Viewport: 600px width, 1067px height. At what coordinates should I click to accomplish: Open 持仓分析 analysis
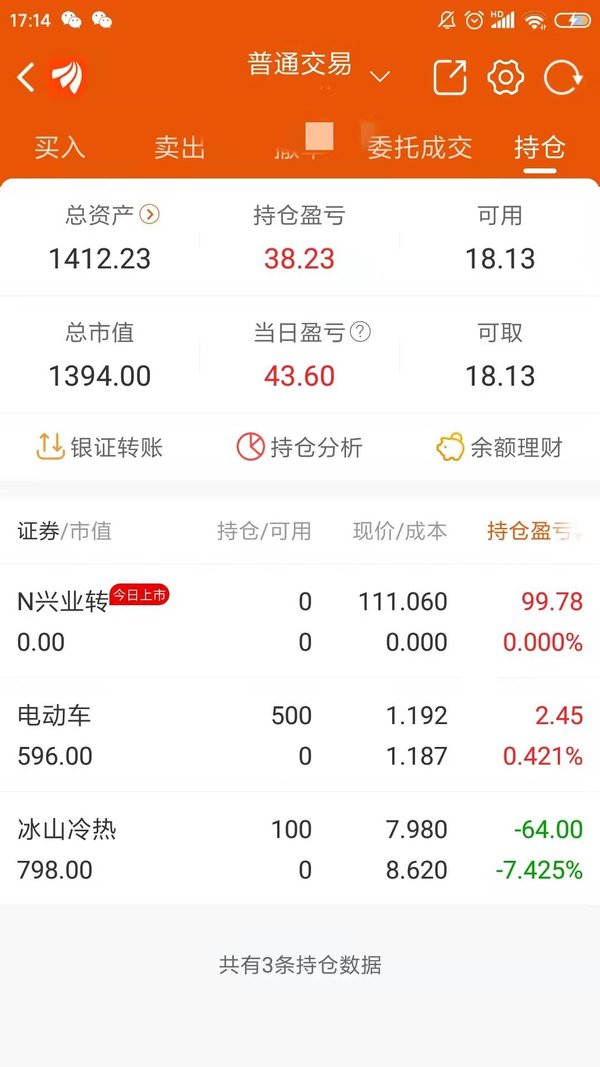point(299,448)
